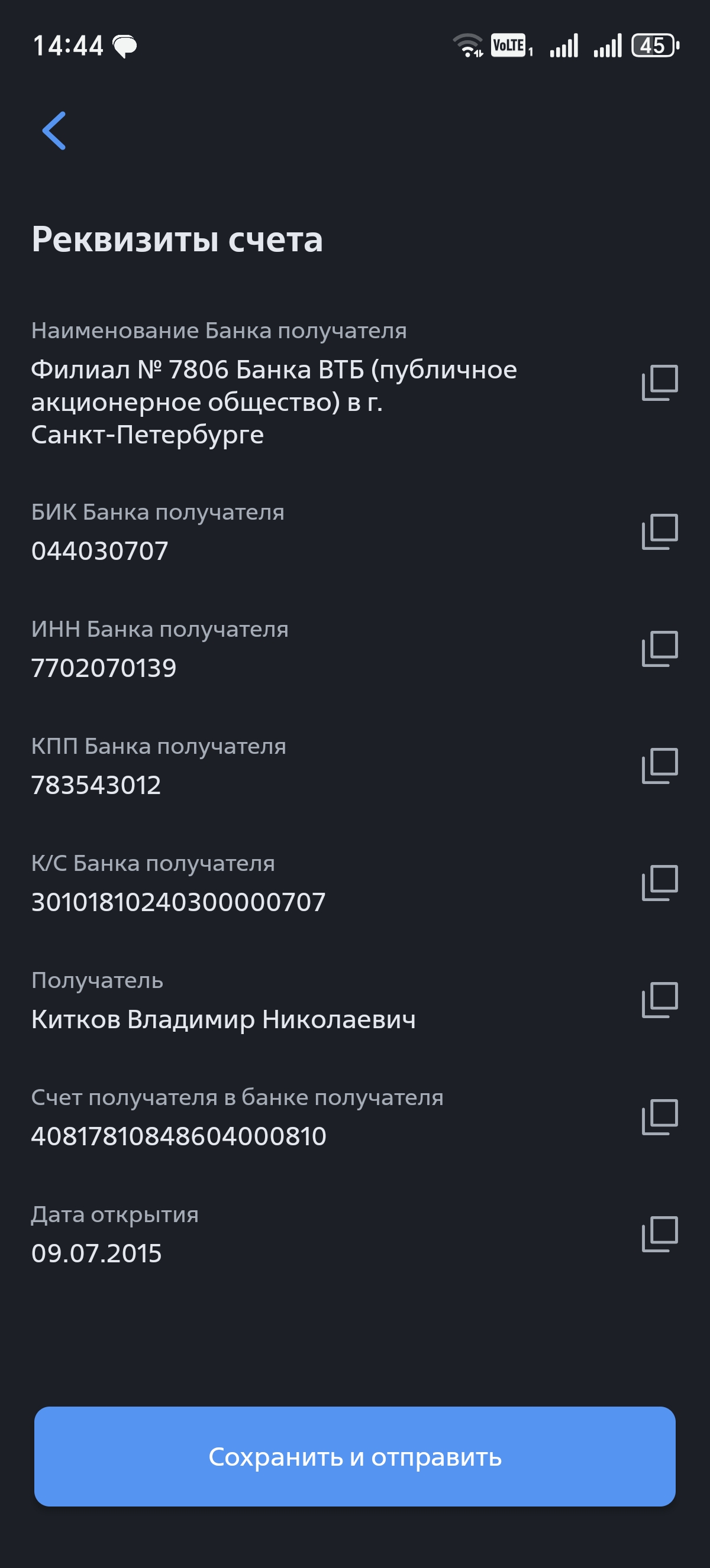
Task: Tap Сохранить и отправить
Action: 355,1457
